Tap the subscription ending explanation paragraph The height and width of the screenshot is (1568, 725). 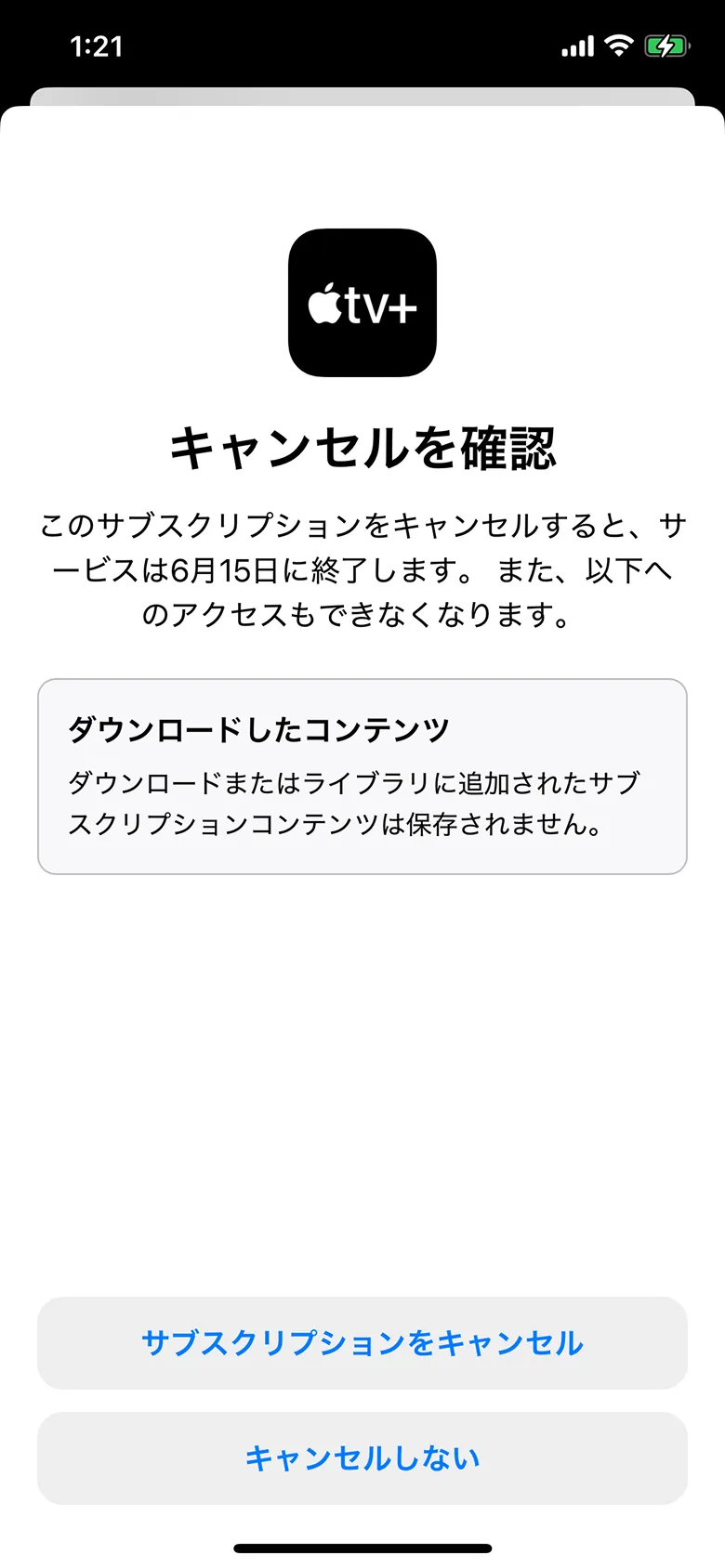[x=362, y=566]
